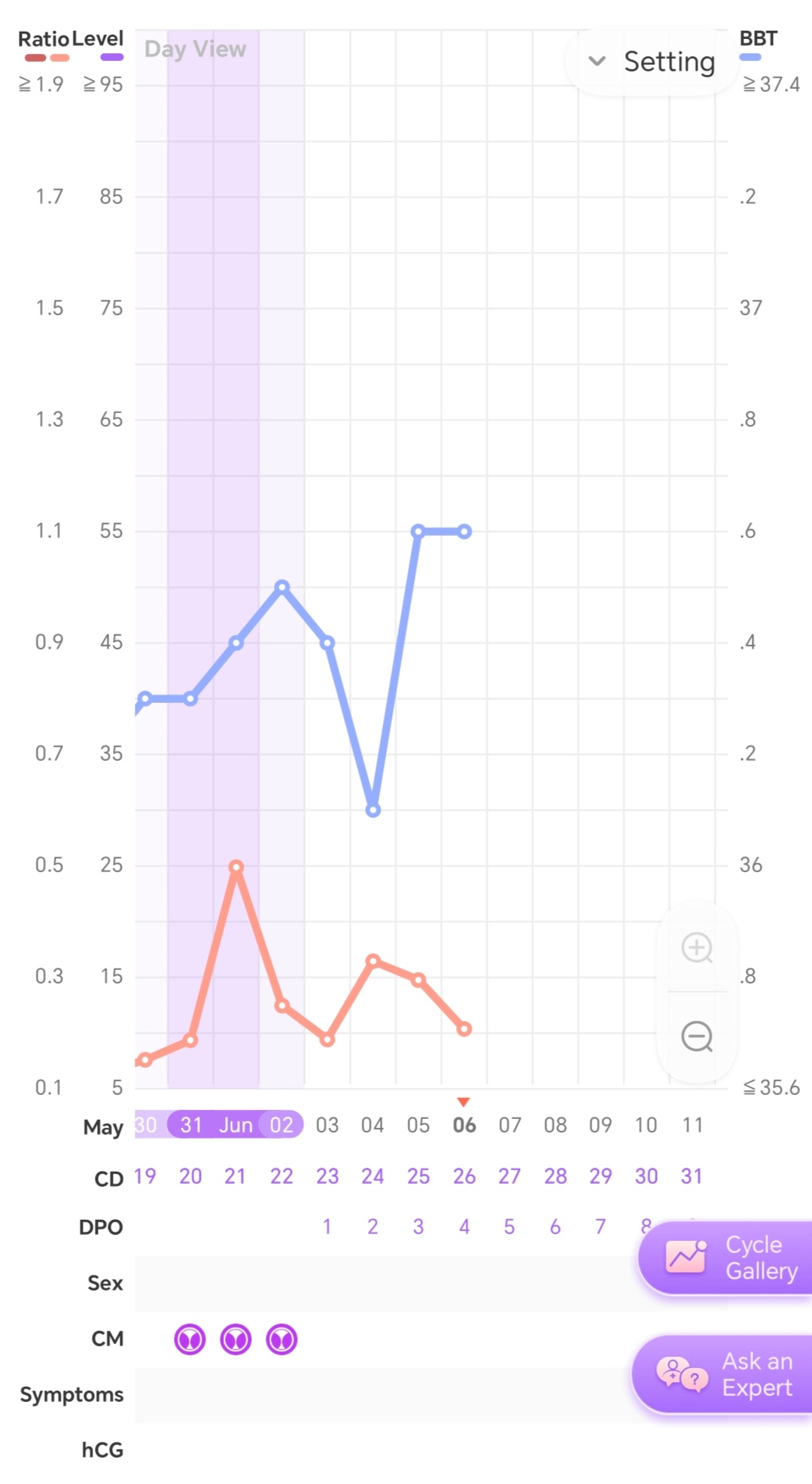The width and height of the screenshot is (812, 1484).
Task: Open CM record for cycle day 22
Action: coord(281,1340)
